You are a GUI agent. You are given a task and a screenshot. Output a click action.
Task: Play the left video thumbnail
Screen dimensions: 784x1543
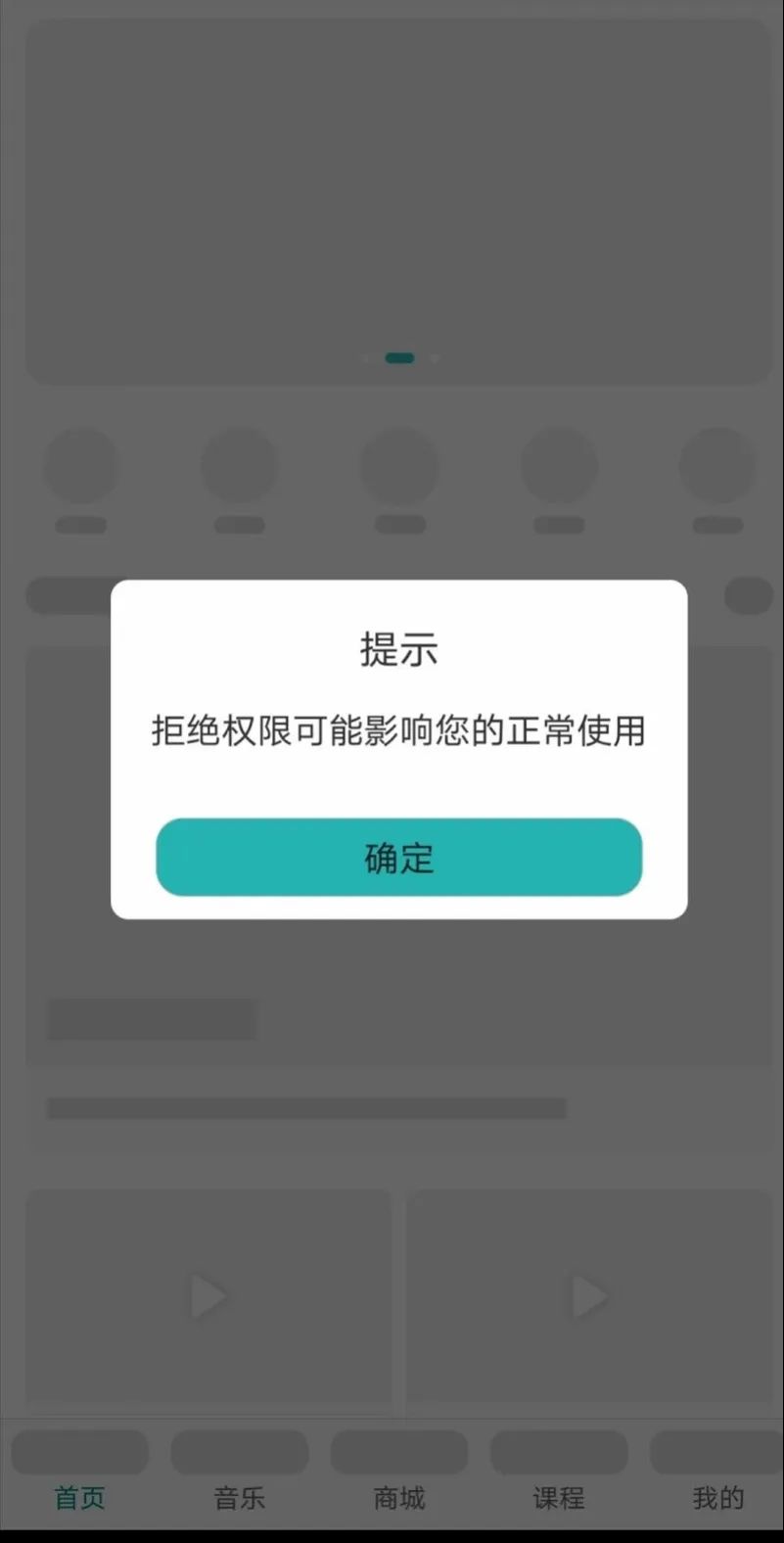point(208,1297)
